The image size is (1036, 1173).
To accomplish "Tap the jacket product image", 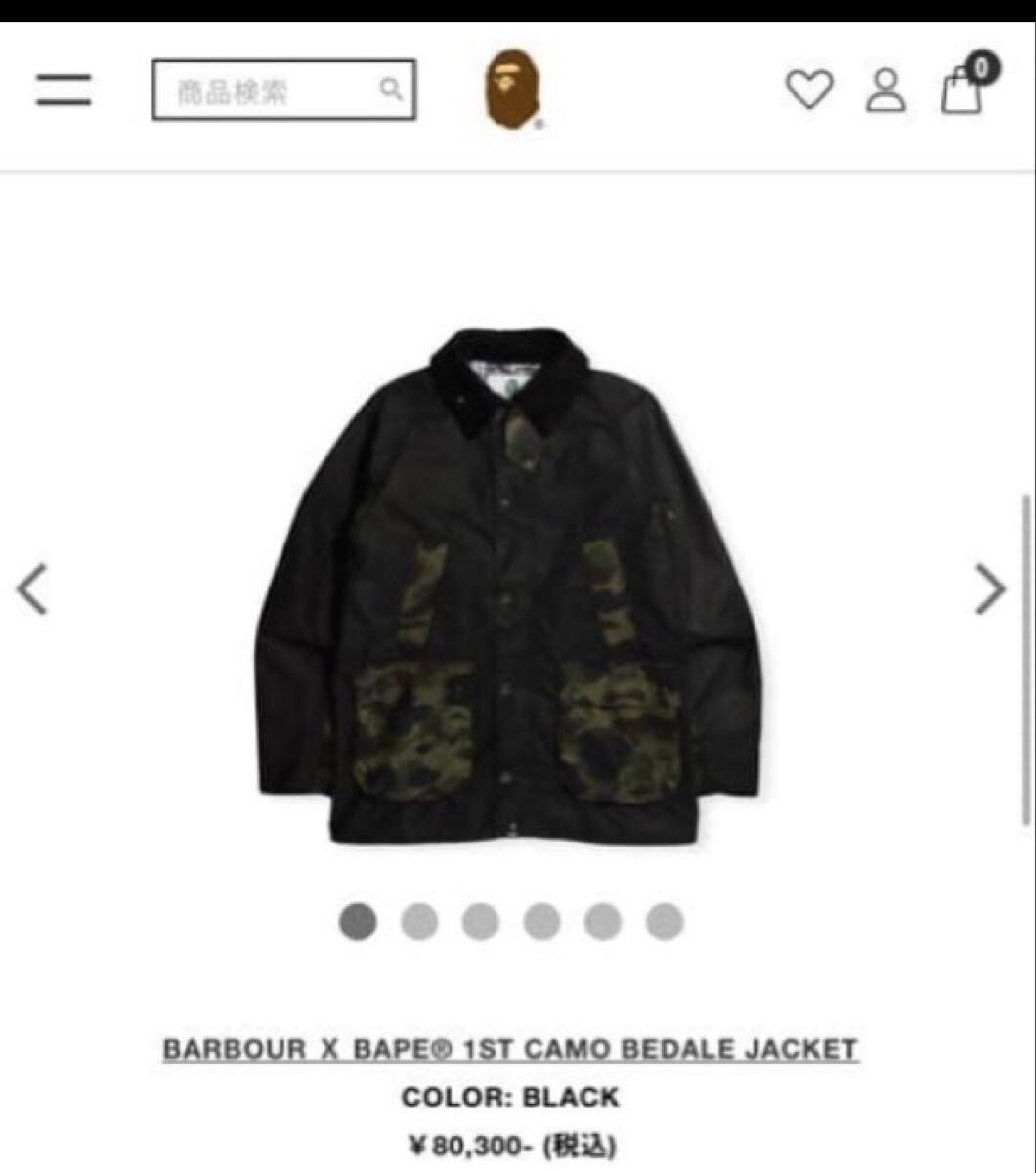I will pos(508,586).
